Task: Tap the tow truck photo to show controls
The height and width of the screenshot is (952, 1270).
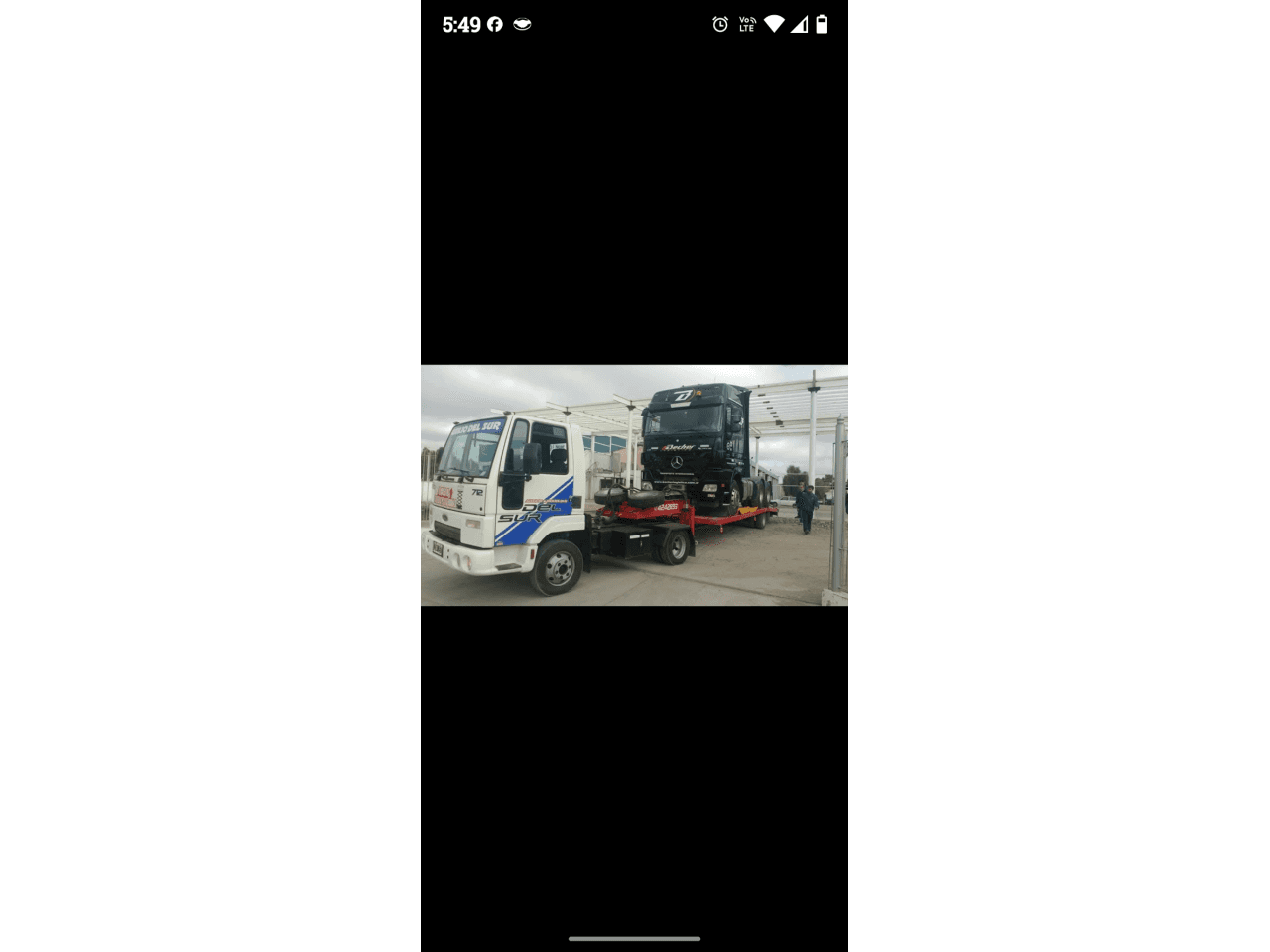Action: (x=634, y=485)
